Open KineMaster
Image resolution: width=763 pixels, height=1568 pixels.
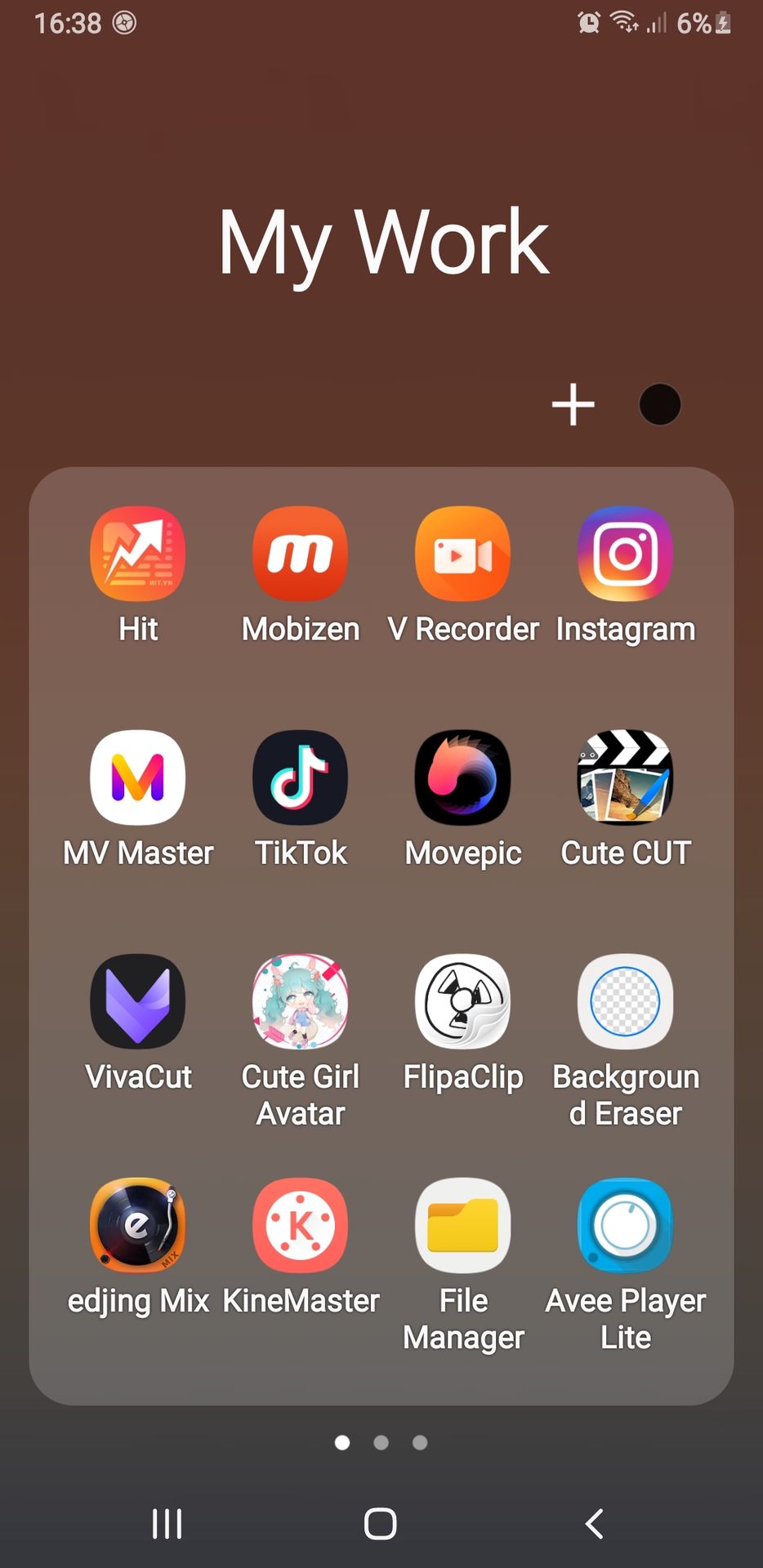pos(300,1225)
